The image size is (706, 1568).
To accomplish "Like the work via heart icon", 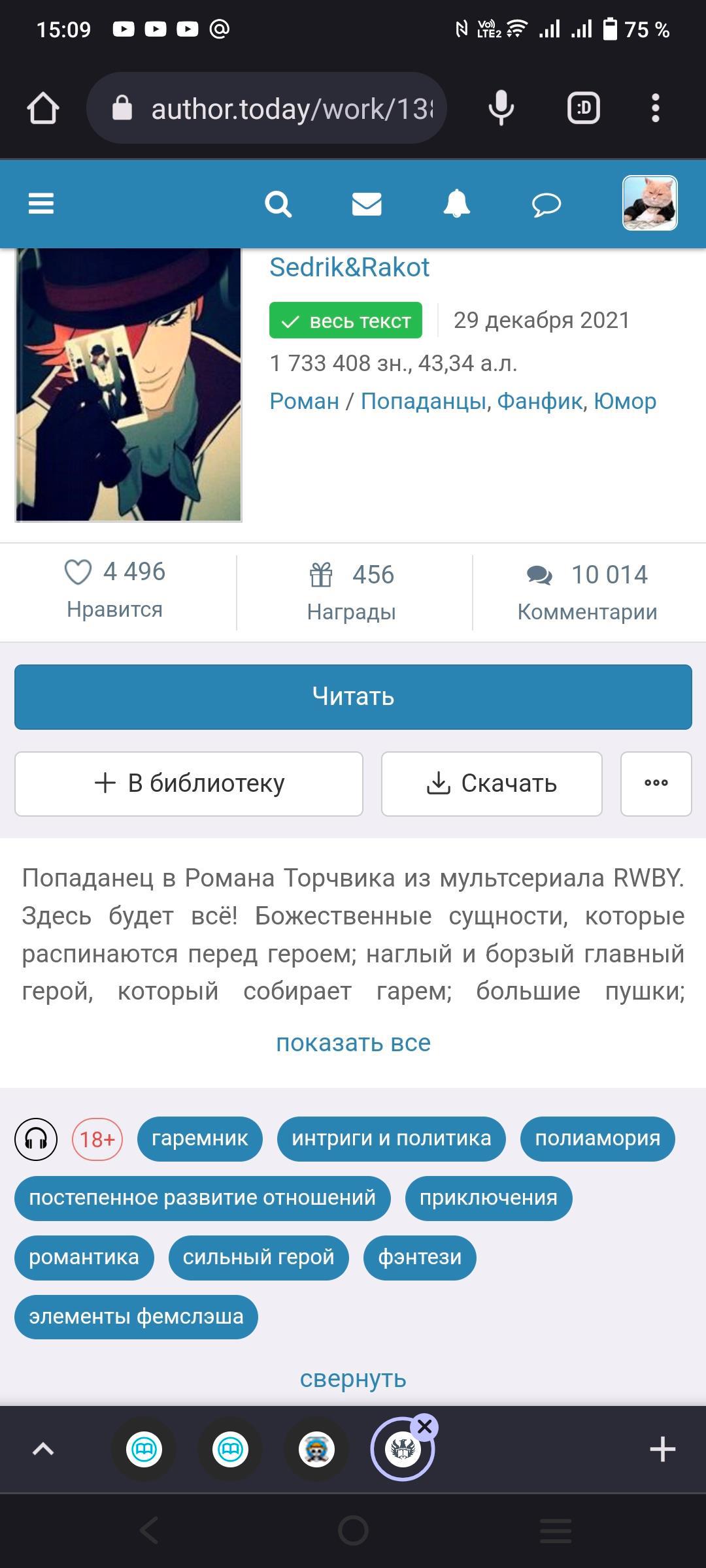I will coord(78,572).
